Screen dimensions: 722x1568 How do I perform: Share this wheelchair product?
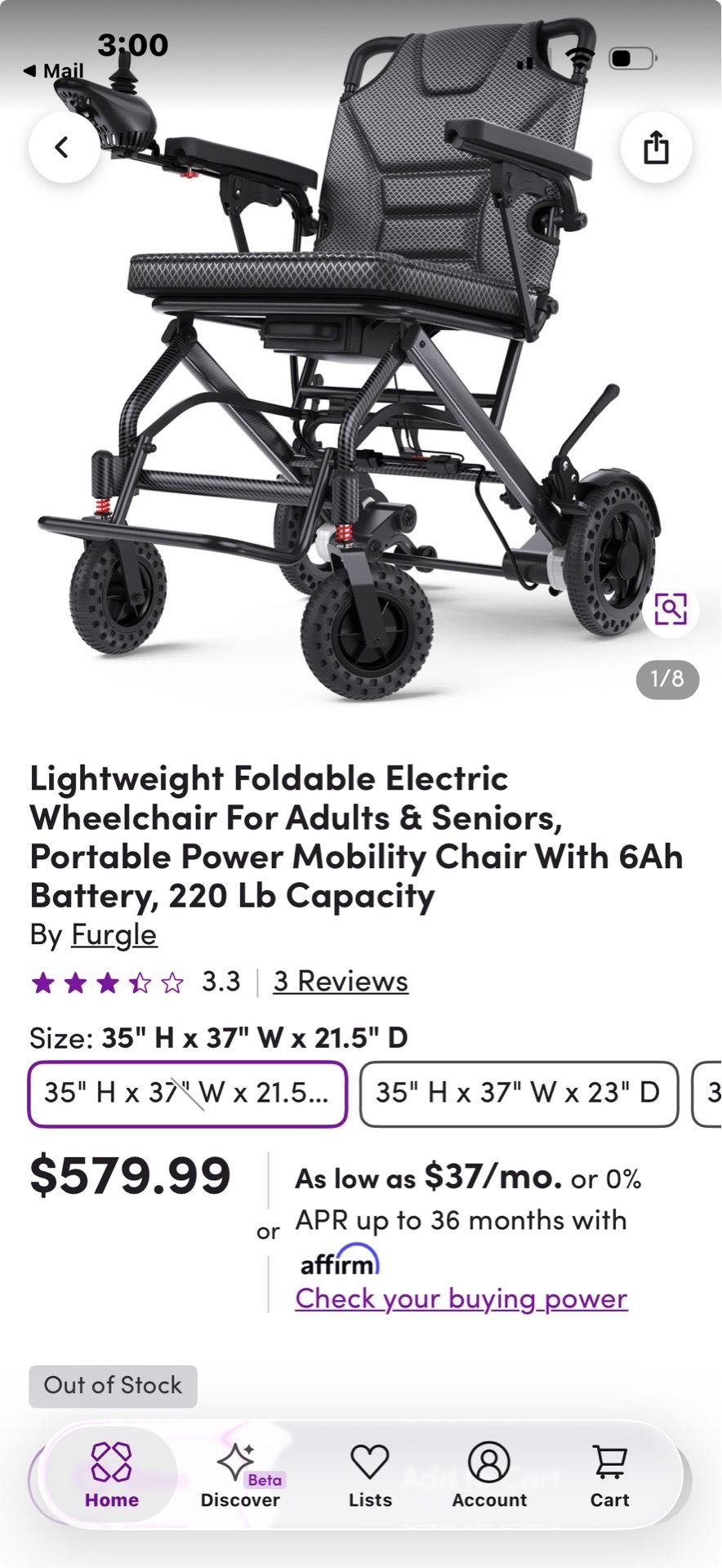[656, 147]
